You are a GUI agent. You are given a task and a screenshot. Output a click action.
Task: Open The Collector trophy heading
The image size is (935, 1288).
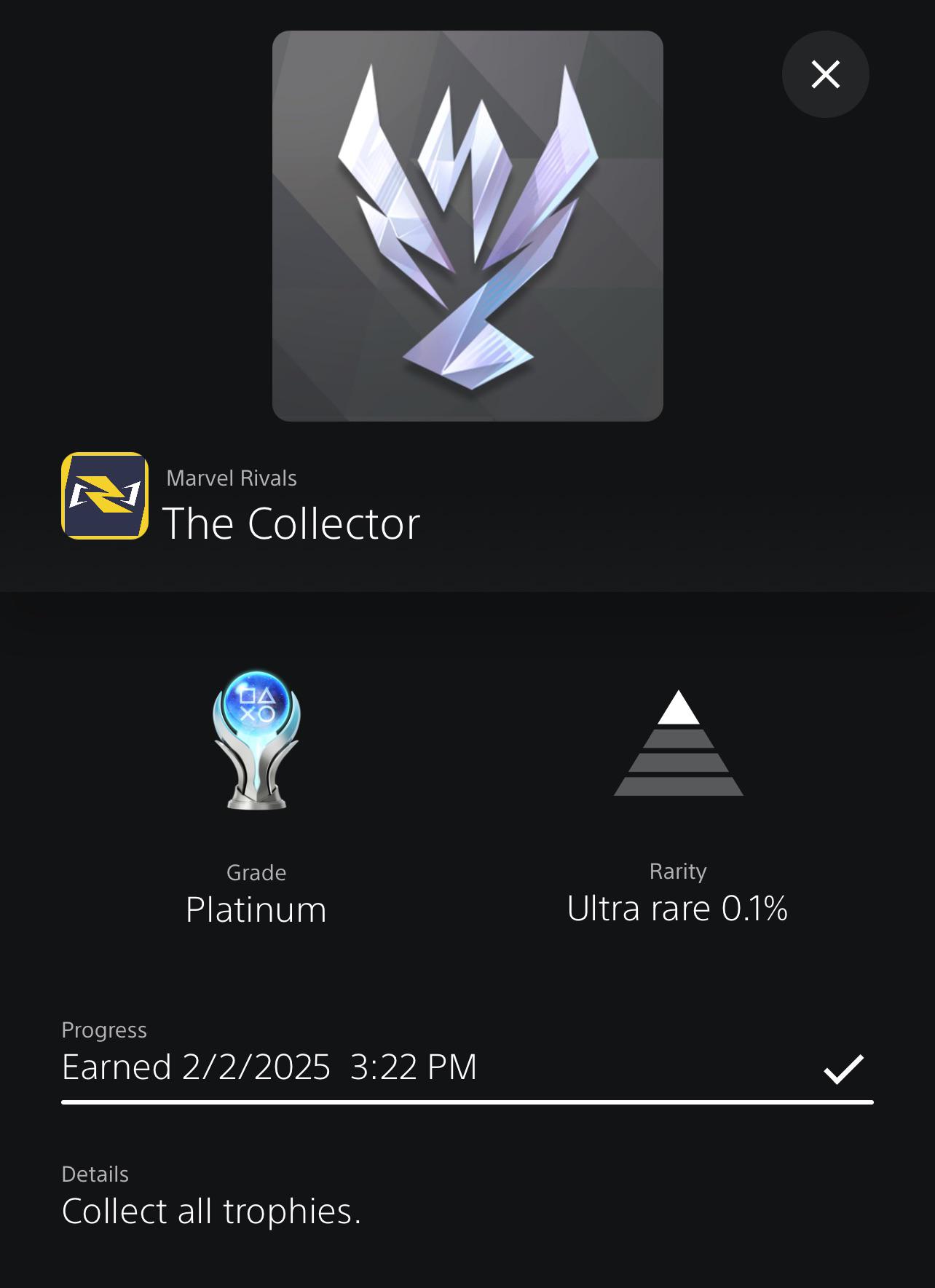coord(293,523)
